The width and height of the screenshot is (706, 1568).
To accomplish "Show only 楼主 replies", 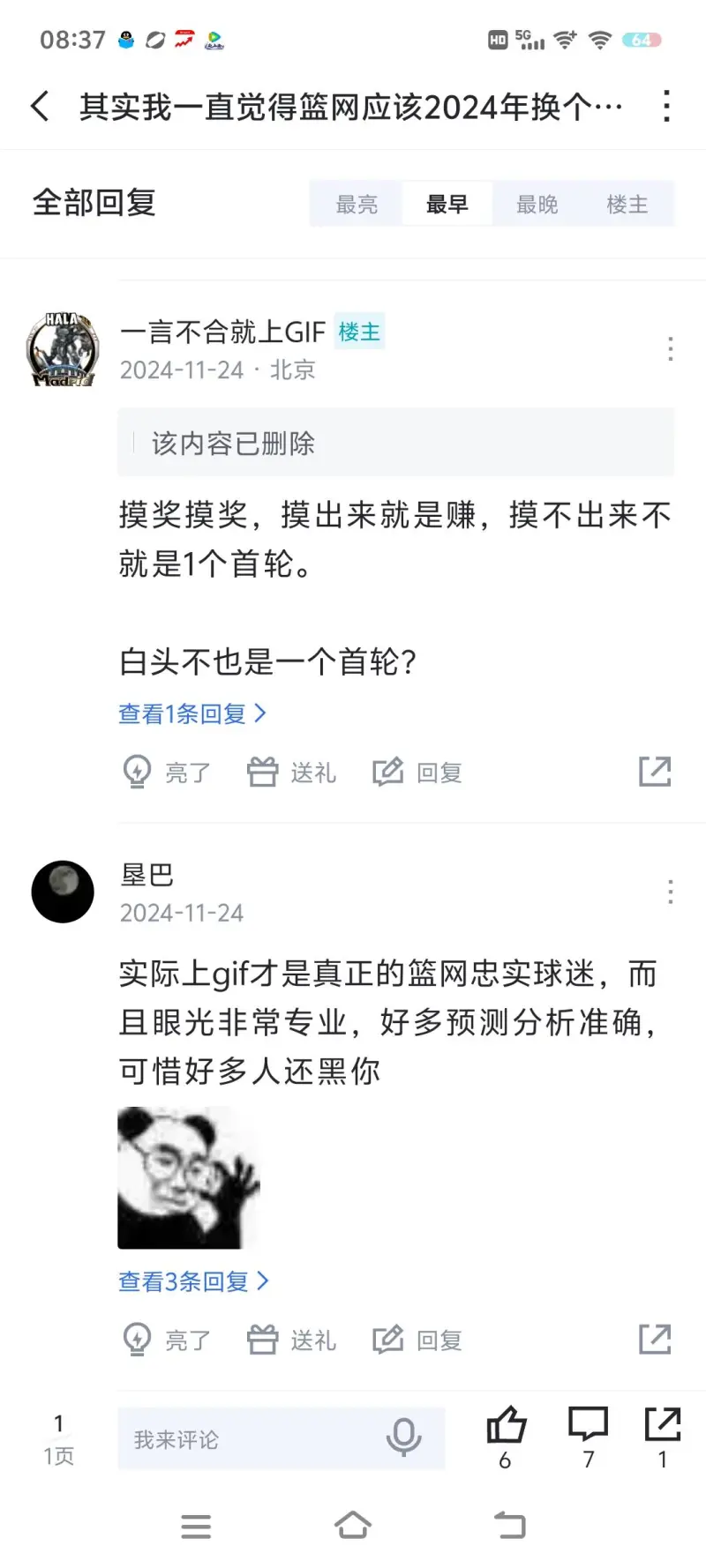I will [627, 205].
